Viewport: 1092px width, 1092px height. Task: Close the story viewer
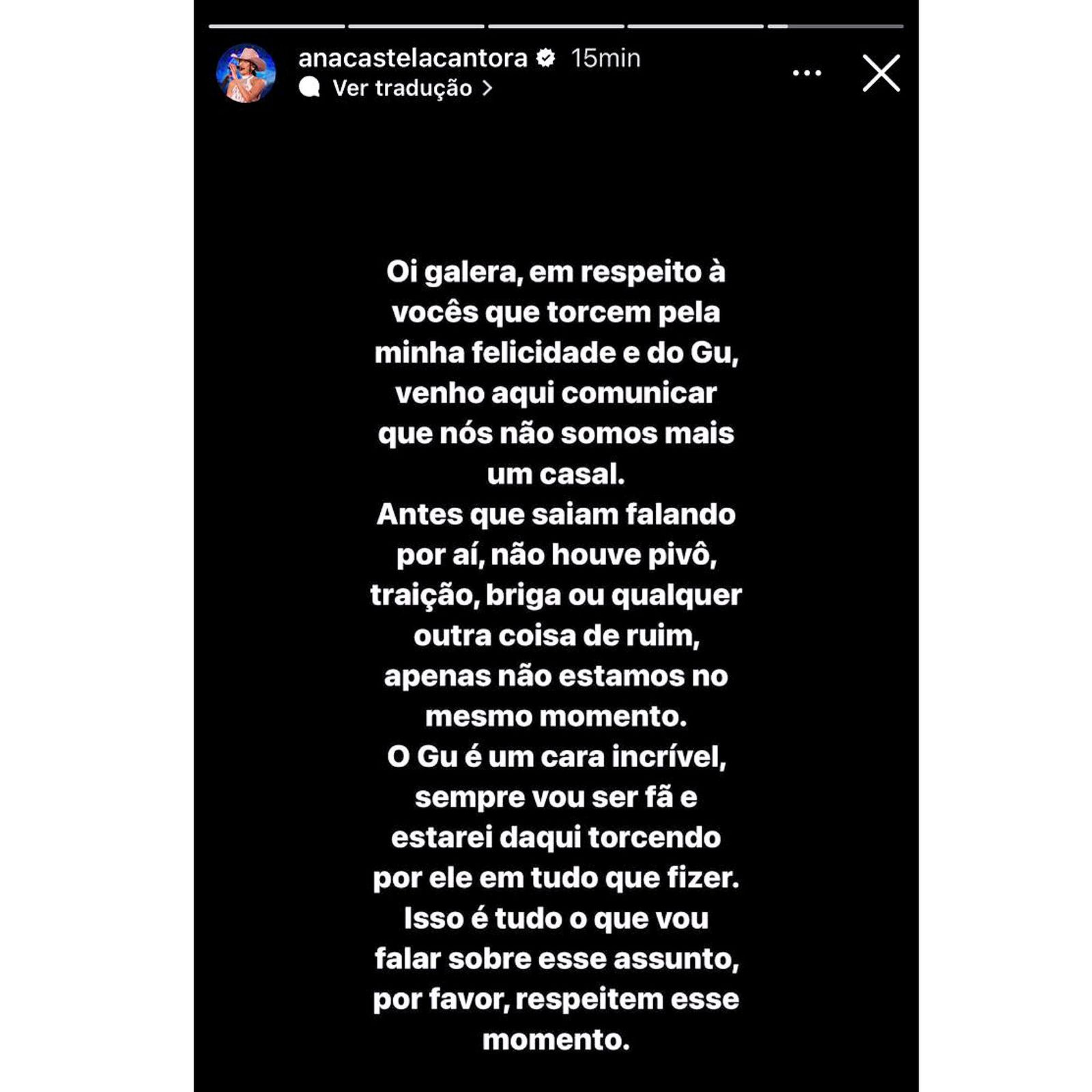(x=881, y=73)
